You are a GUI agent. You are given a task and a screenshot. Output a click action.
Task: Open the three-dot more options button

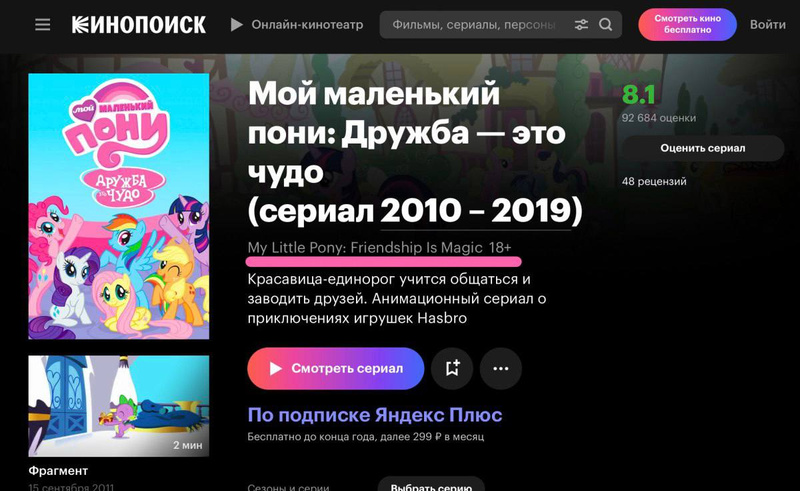point(501,368)
